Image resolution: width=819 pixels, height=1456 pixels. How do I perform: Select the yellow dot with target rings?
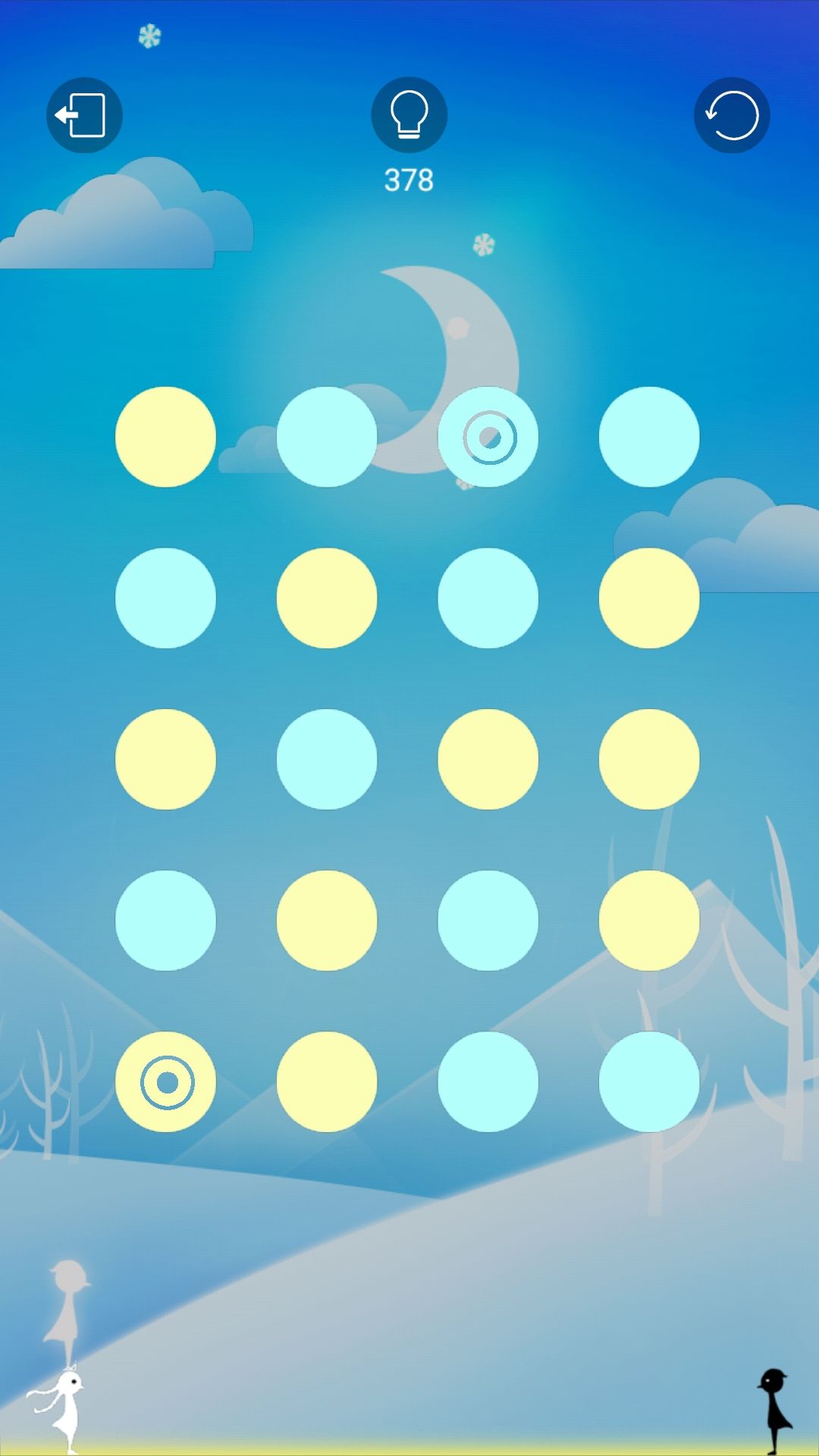165,1082
